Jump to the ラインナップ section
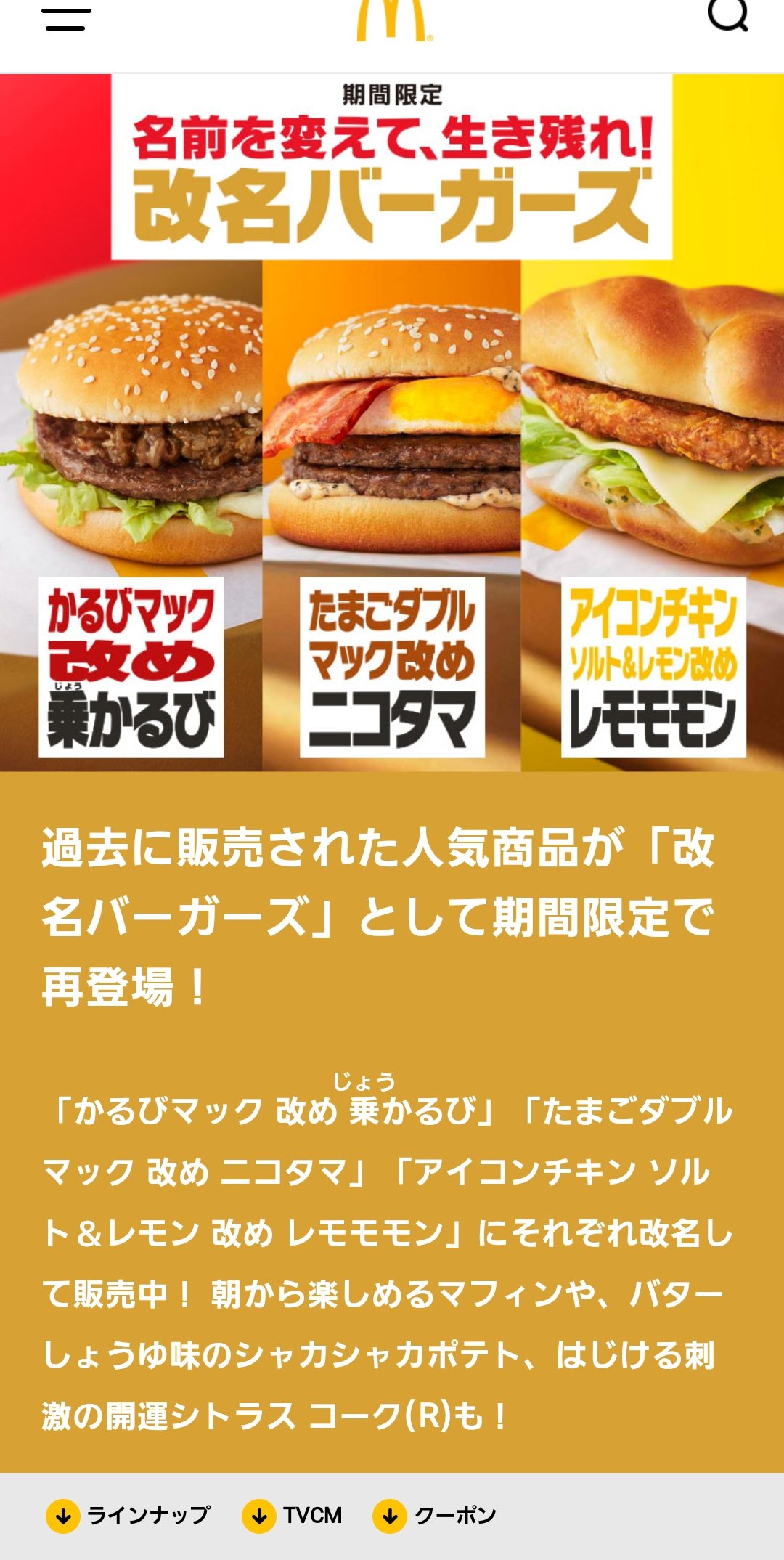Screen dimensions: 784x1560 click(x=128, y=1516)
